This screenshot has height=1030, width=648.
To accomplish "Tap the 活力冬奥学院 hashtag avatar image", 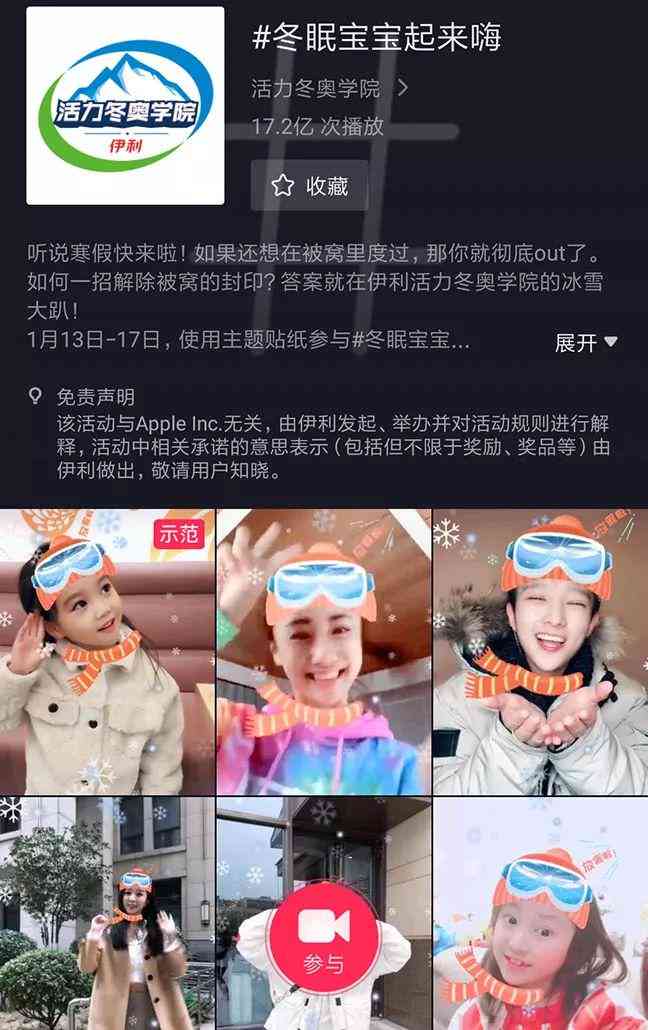I will [125, 105].
